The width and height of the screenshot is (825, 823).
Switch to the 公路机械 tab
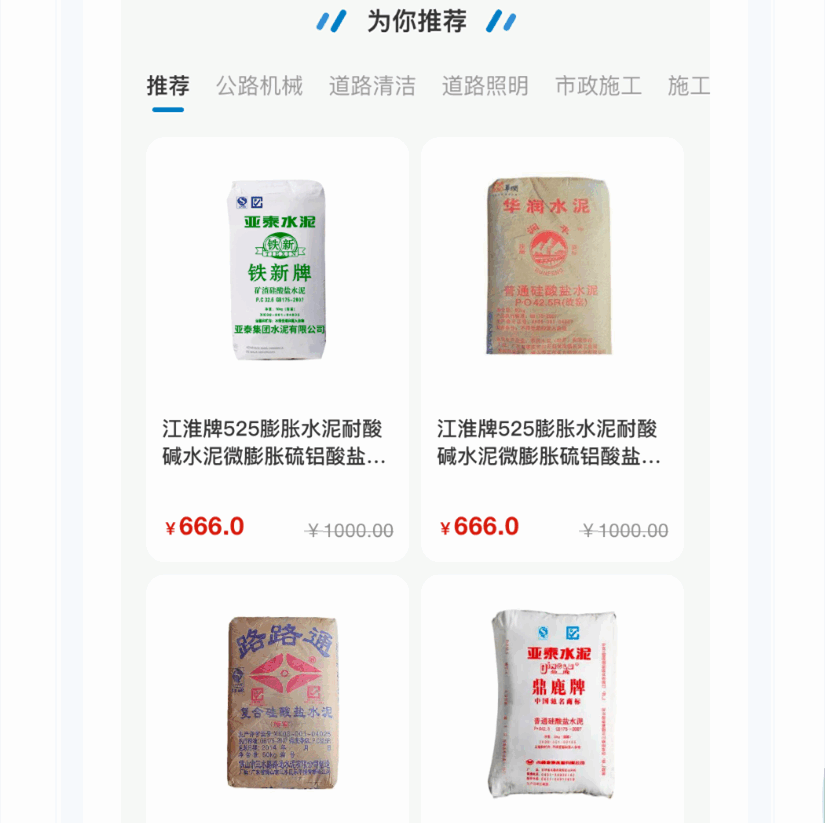(259, 86)
